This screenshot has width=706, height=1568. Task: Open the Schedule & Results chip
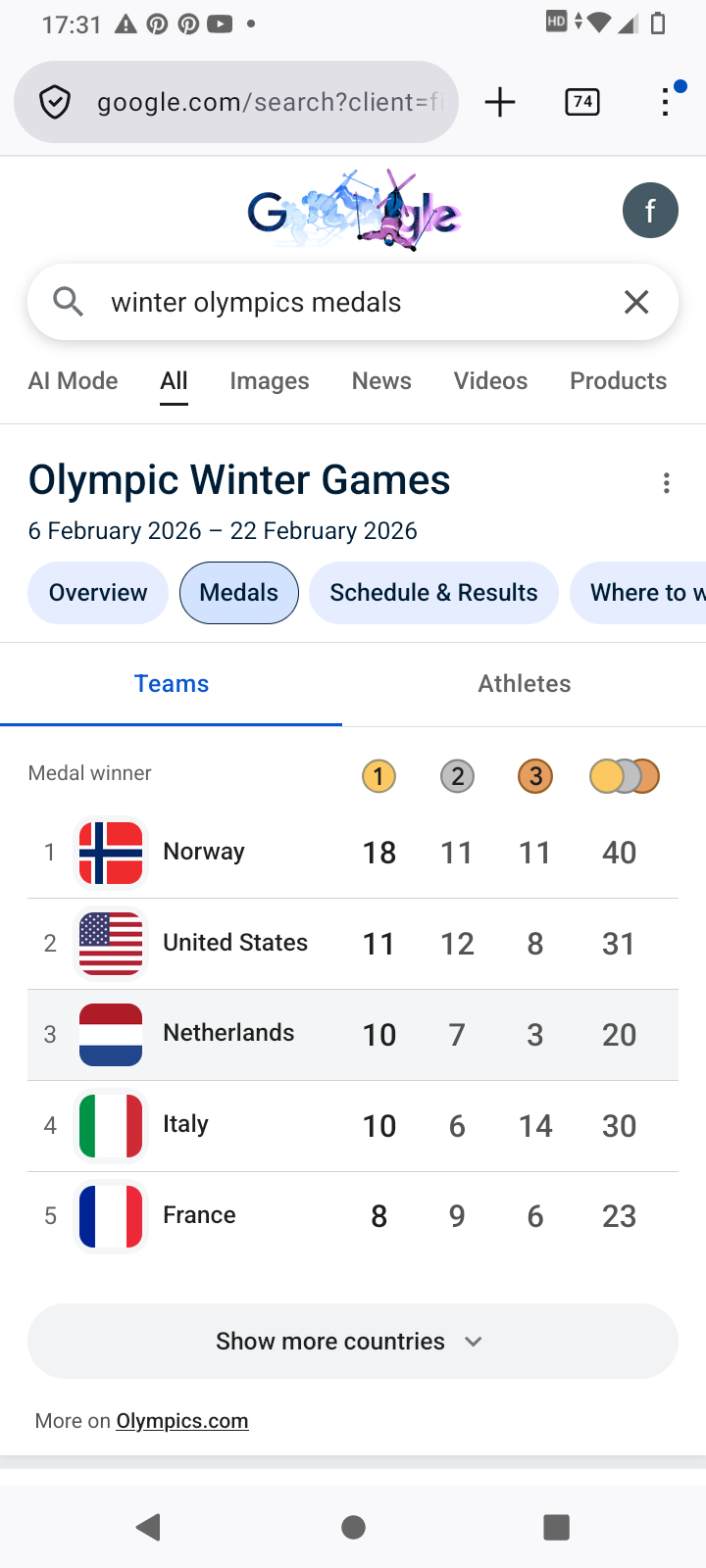[x=433, y=593]
